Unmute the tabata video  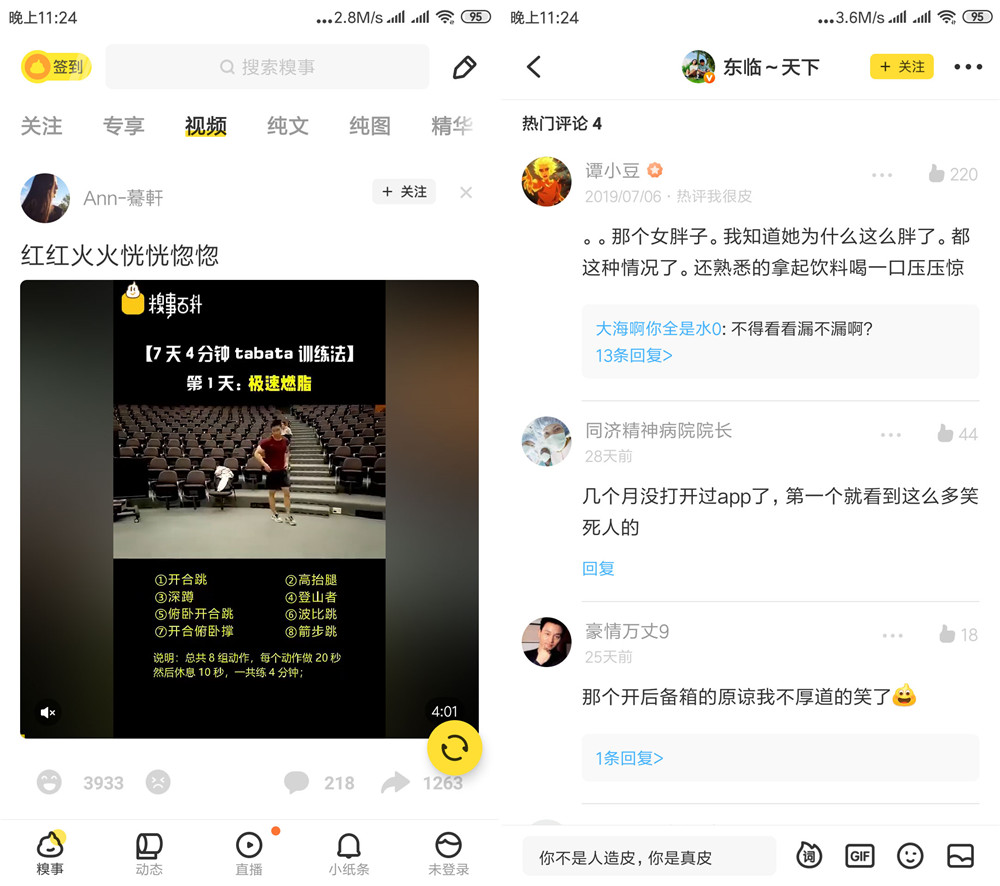48,712
